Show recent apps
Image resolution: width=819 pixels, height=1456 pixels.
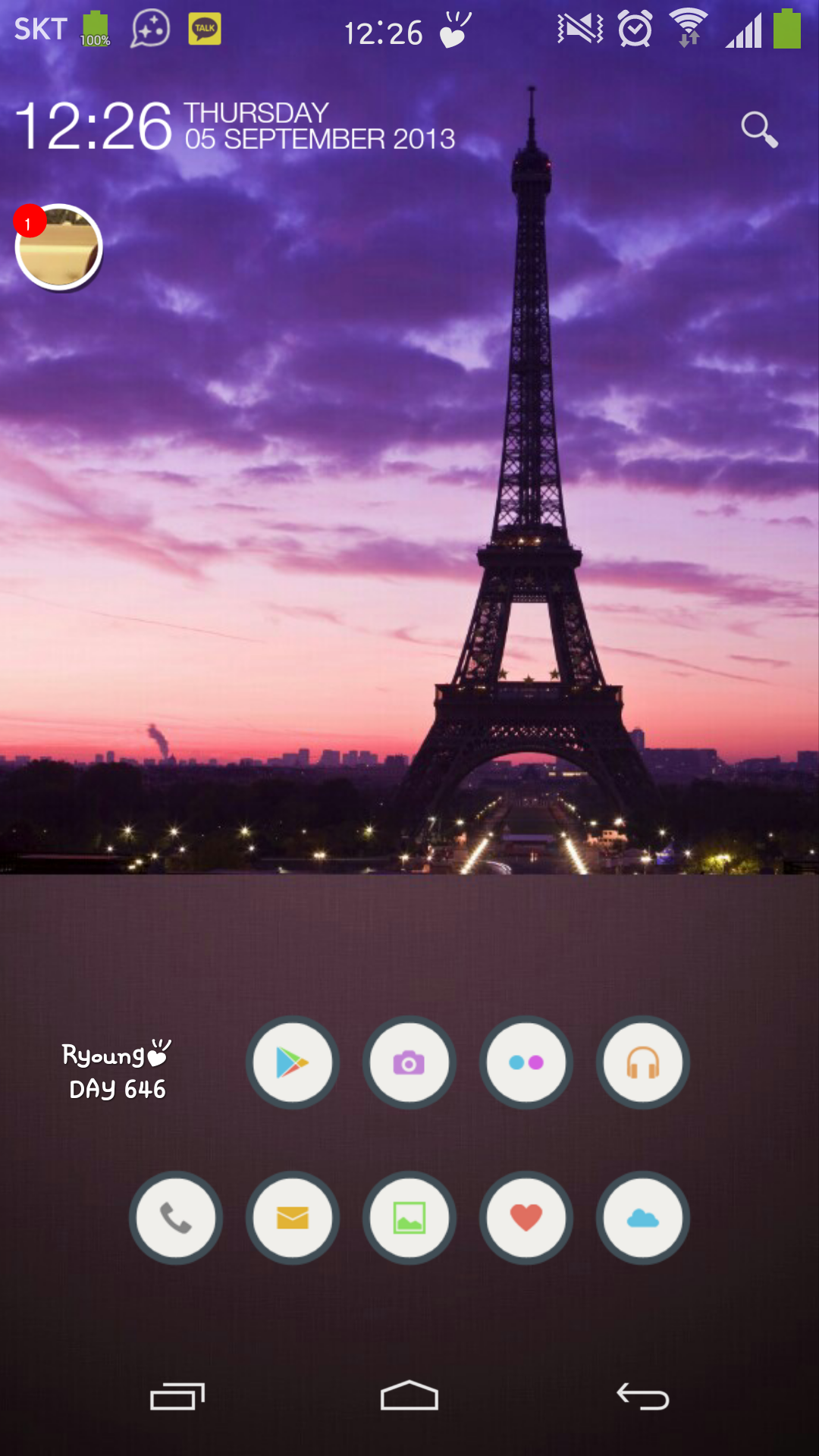177,1396
